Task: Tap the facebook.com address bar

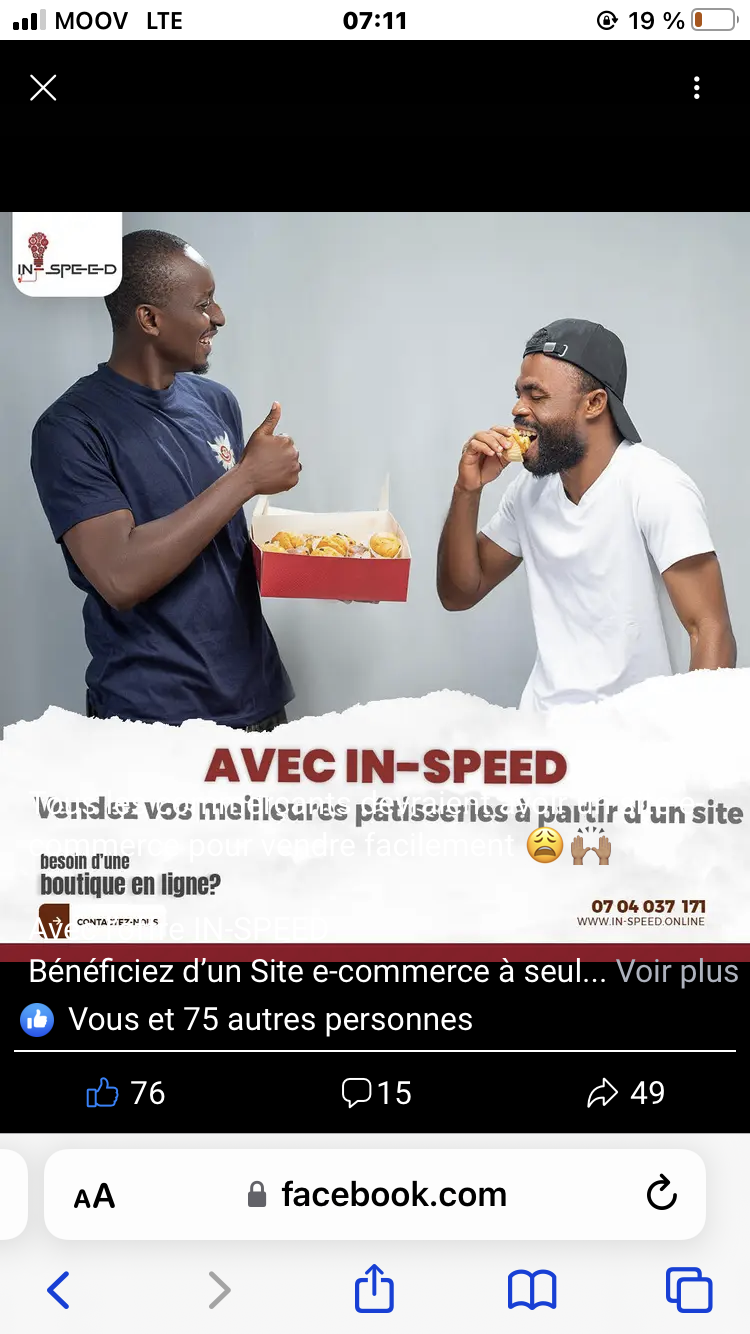Action: (x=375, y=1195)
